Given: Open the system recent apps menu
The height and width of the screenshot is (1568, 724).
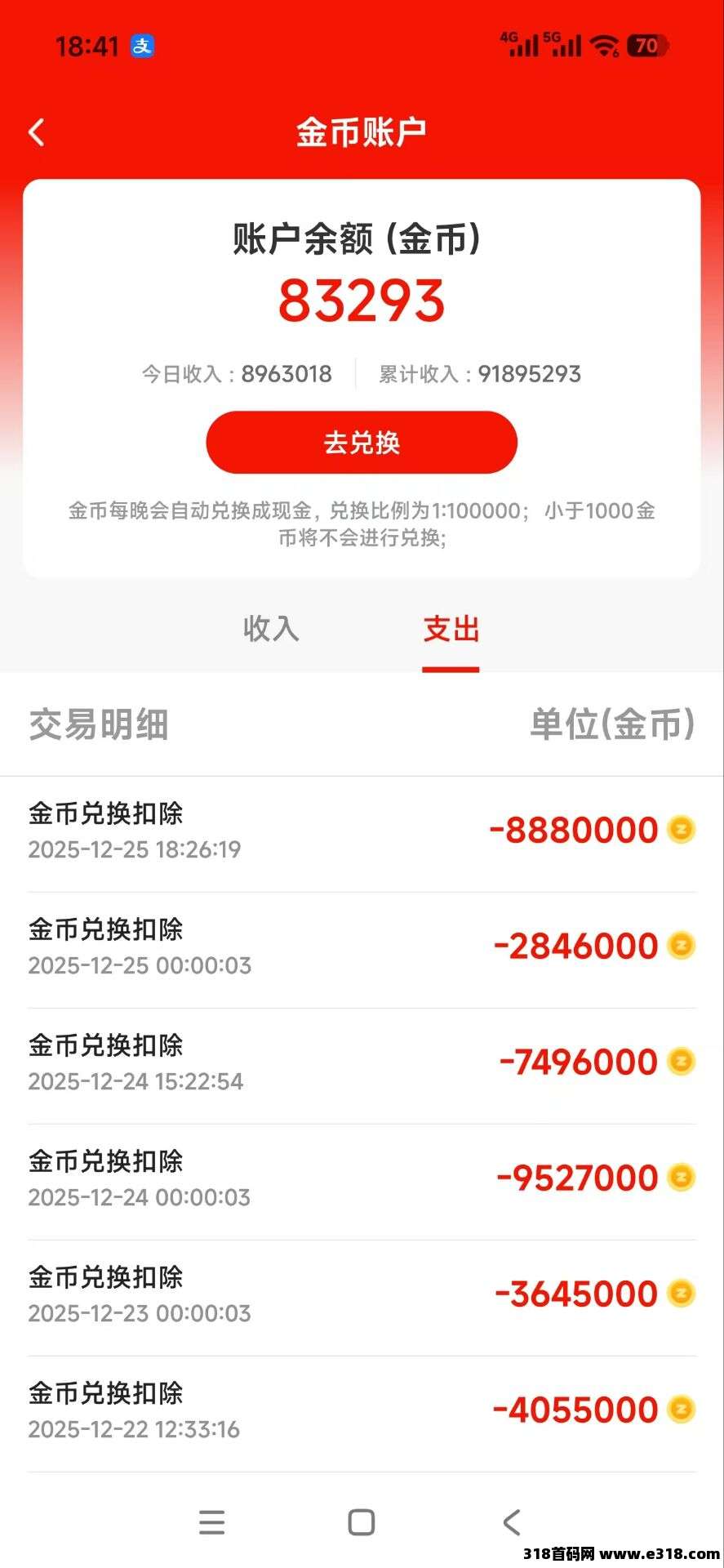Looking at the screenshot, I should click(x=211, y=1521).
